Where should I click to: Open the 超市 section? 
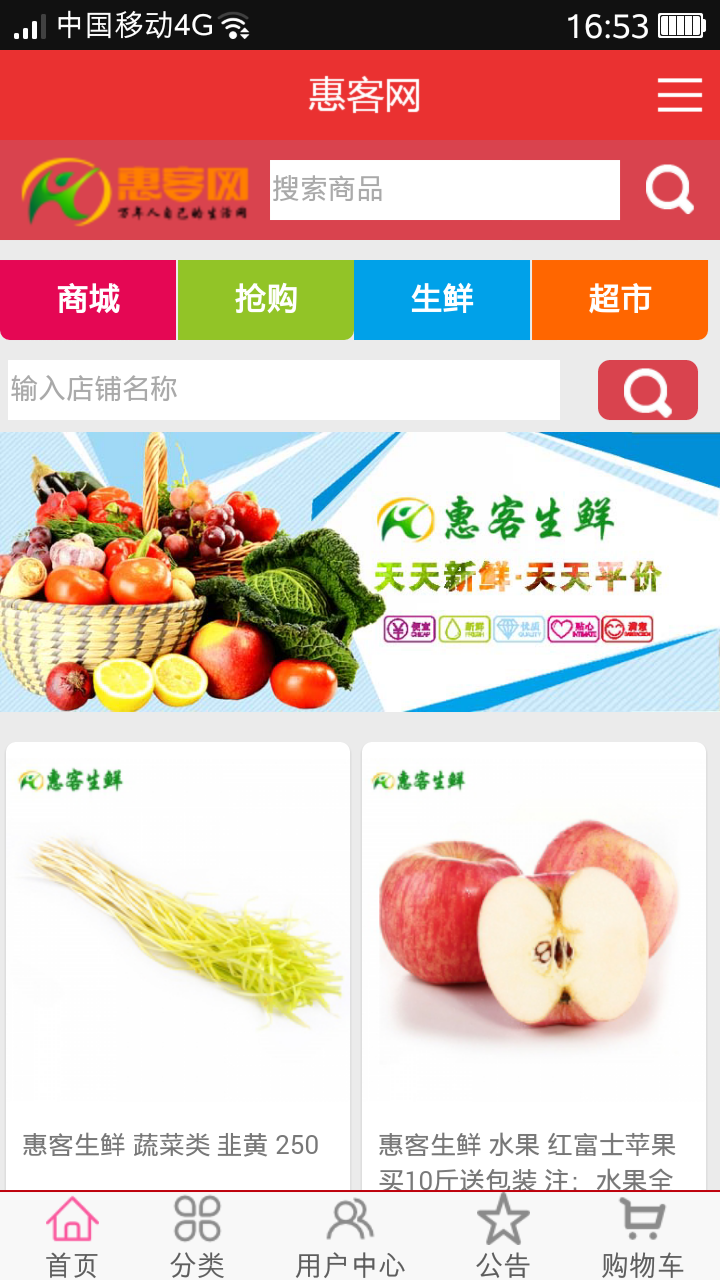coord(620,299)
